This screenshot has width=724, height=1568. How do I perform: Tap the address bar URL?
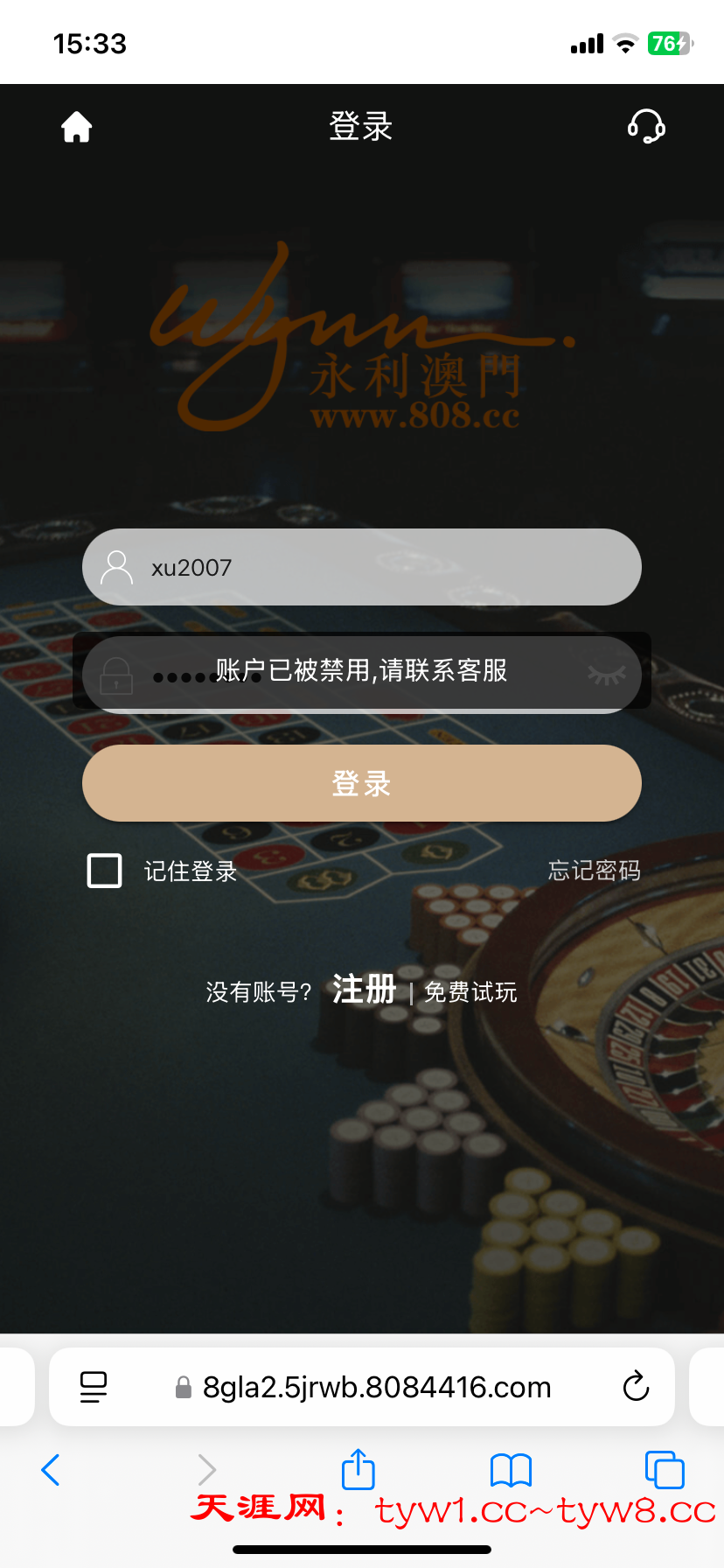376,1387
